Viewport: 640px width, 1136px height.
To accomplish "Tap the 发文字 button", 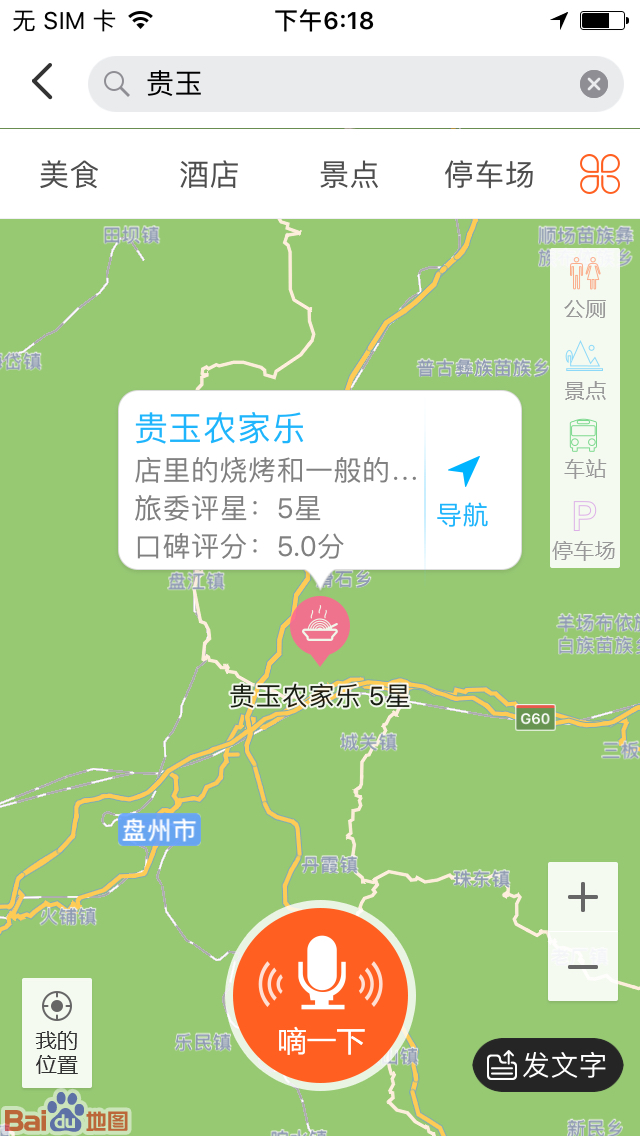I will click(x=547, y=1065).
